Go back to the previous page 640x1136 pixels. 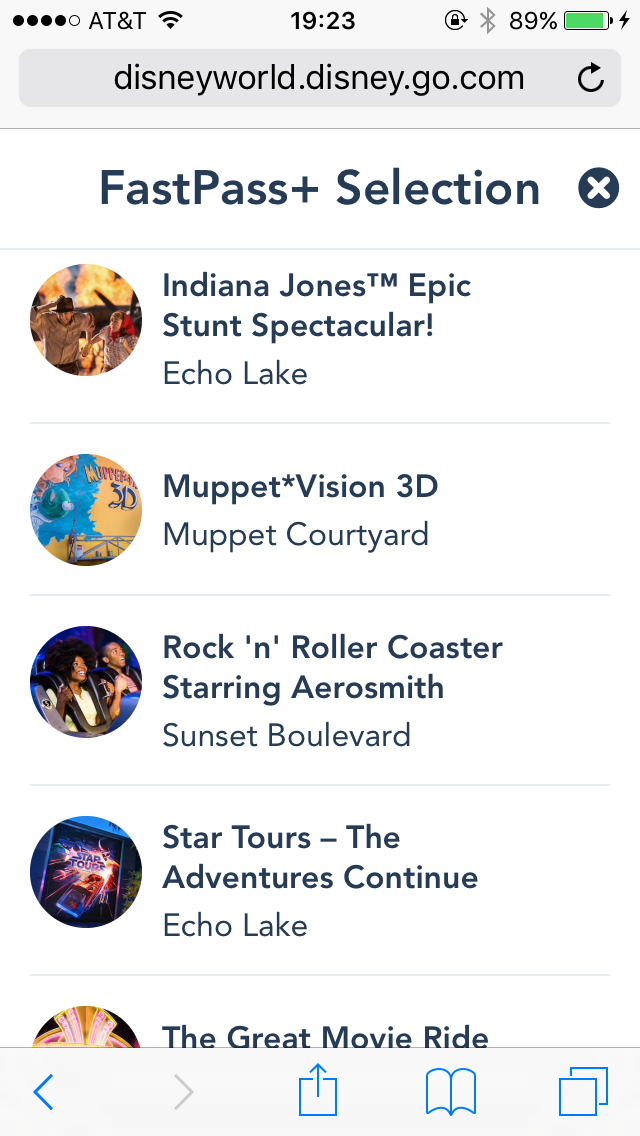pyautogui.click(x=43, y=1092)
